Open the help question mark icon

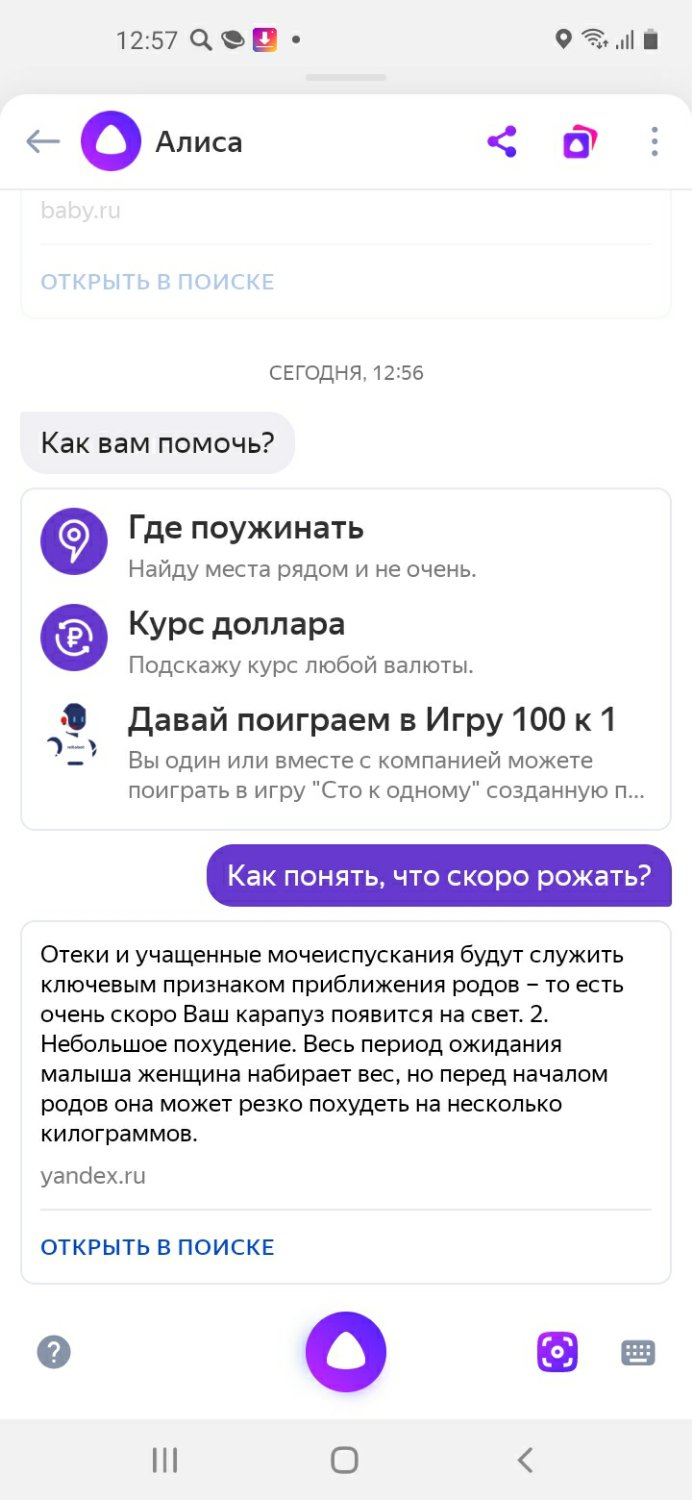pos(54,1352)
